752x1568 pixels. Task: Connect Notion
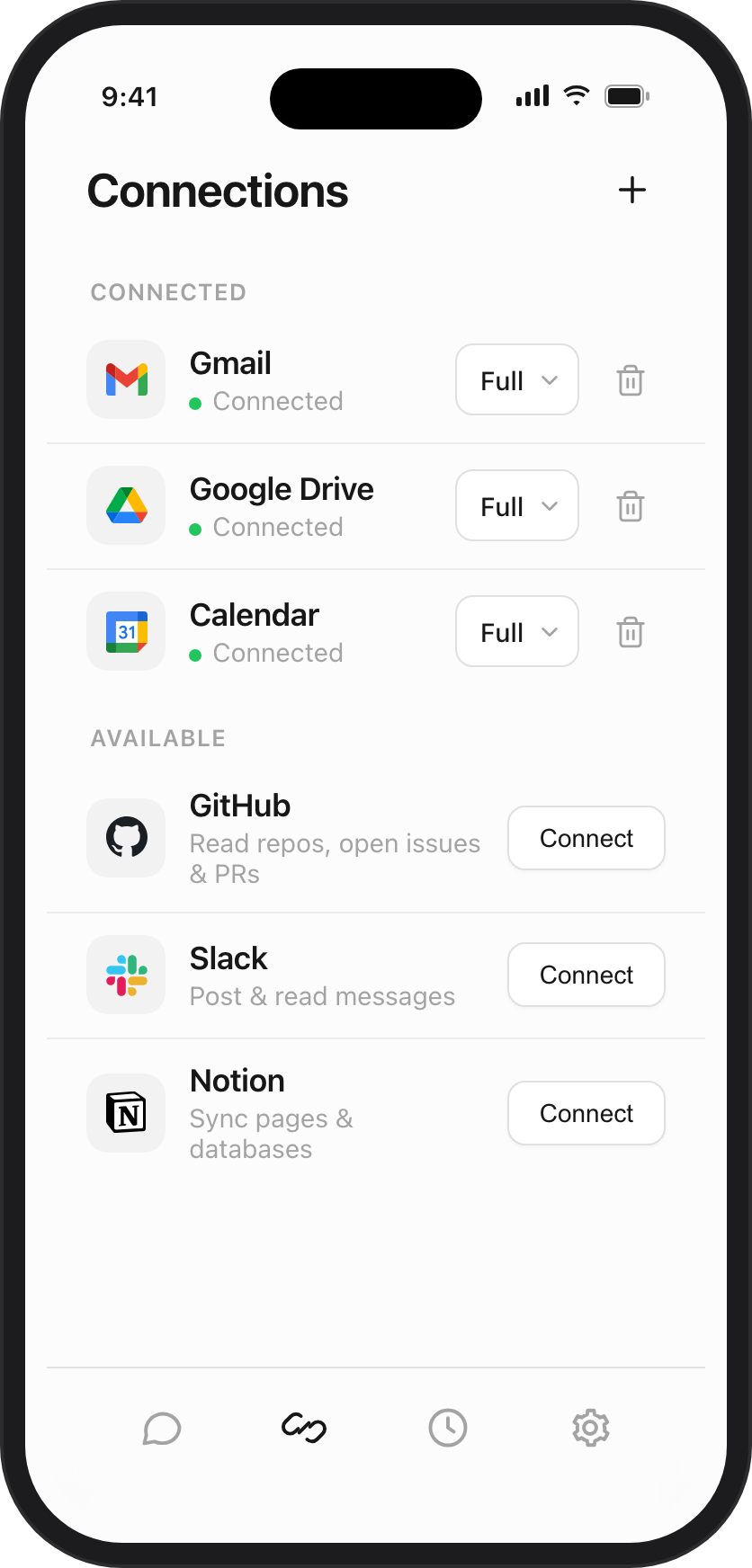point(586,1113)
